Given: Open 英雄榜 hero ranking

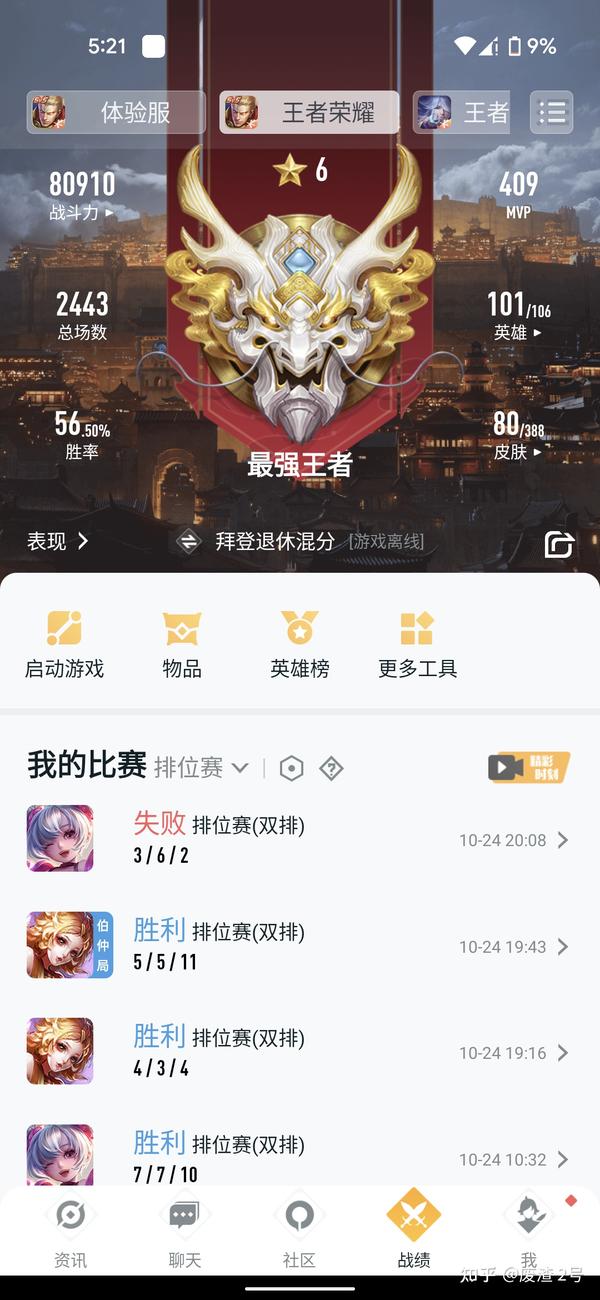Looking at the screenshot, I should 299,645.
